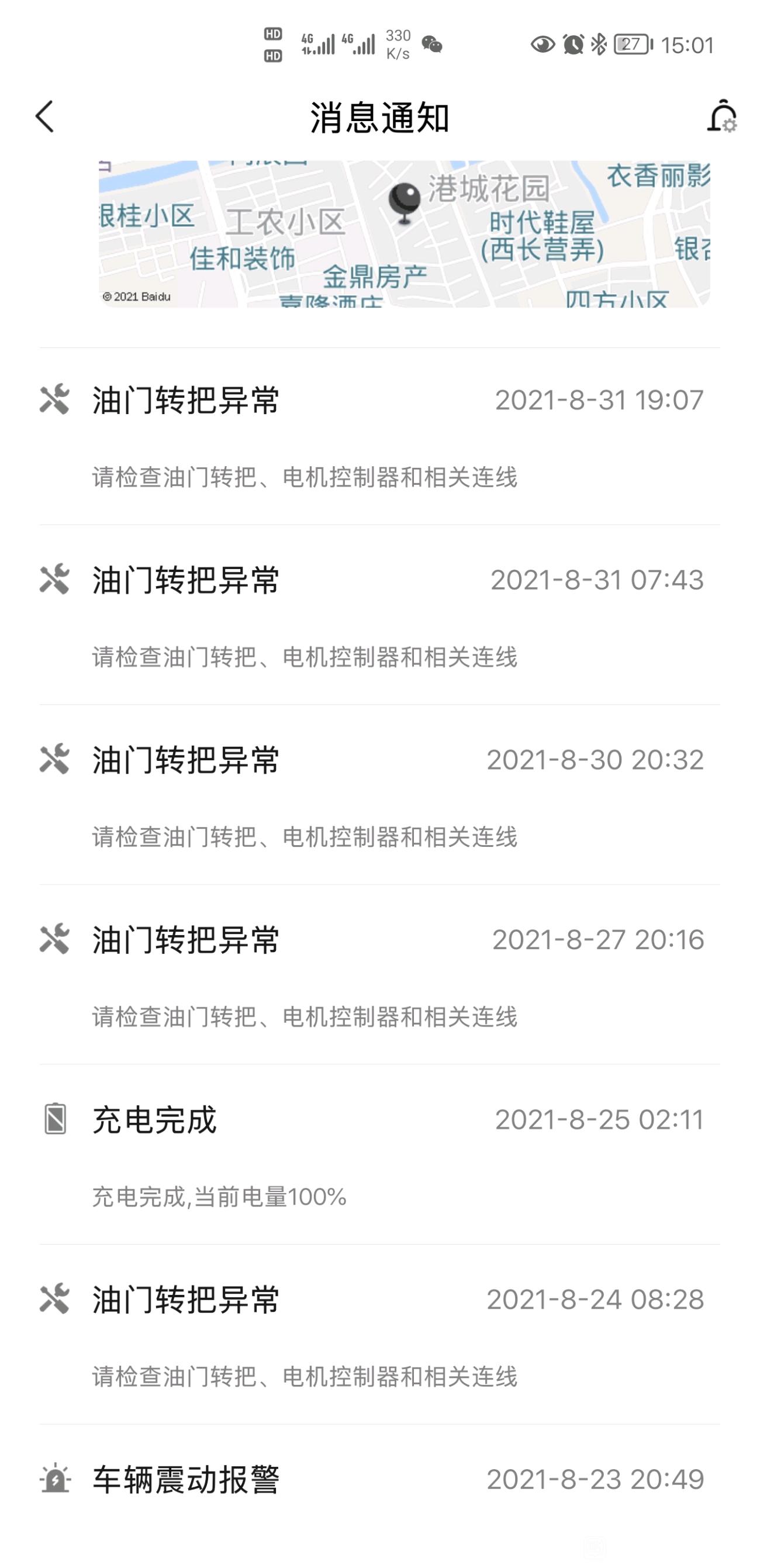
Task: Open 油门转把异常 alert from 2021-8-31 07:43
Action: tap(379, 615)
